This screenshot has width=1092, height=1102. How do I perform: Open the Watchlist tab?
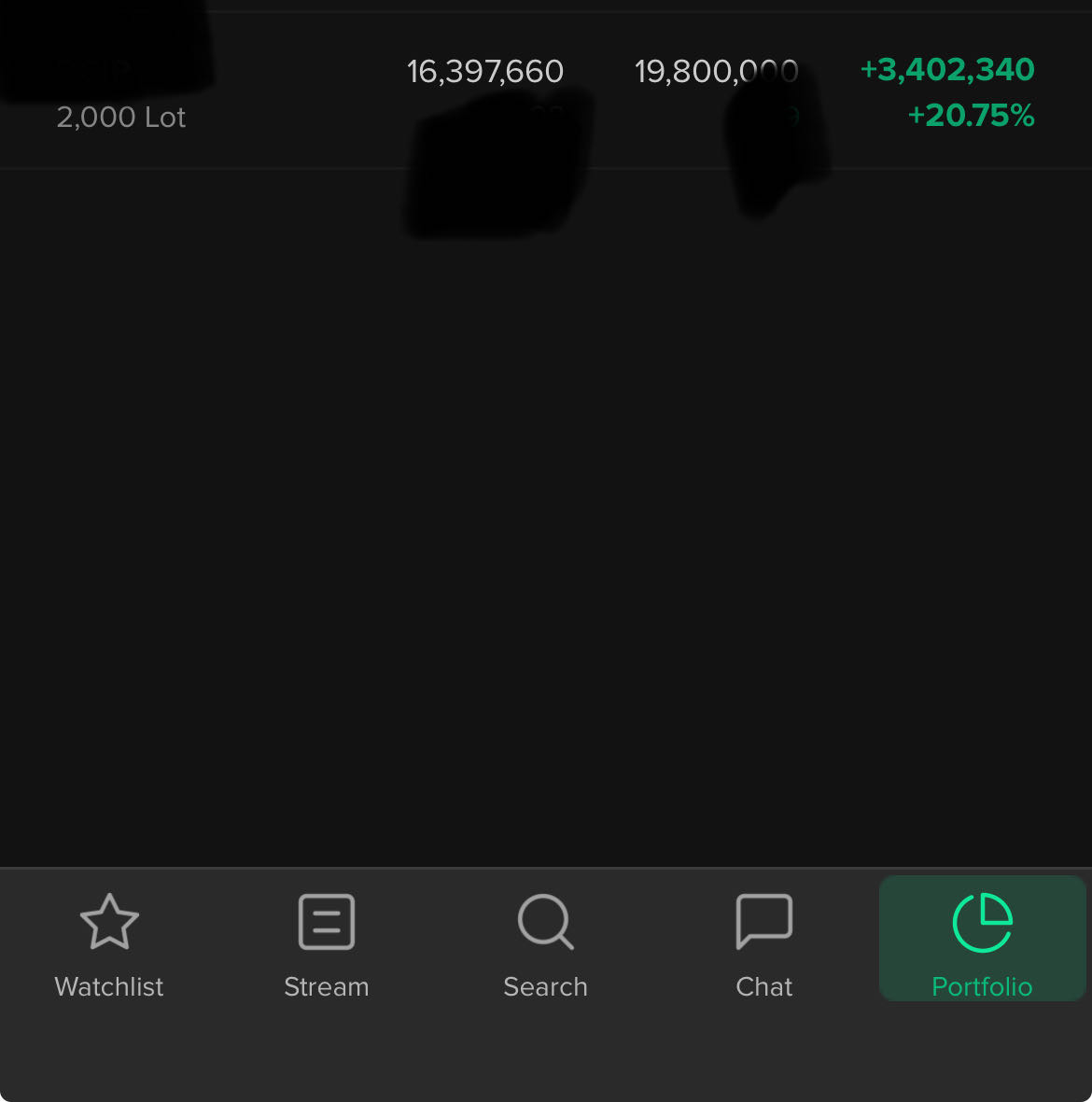point(109,944)
